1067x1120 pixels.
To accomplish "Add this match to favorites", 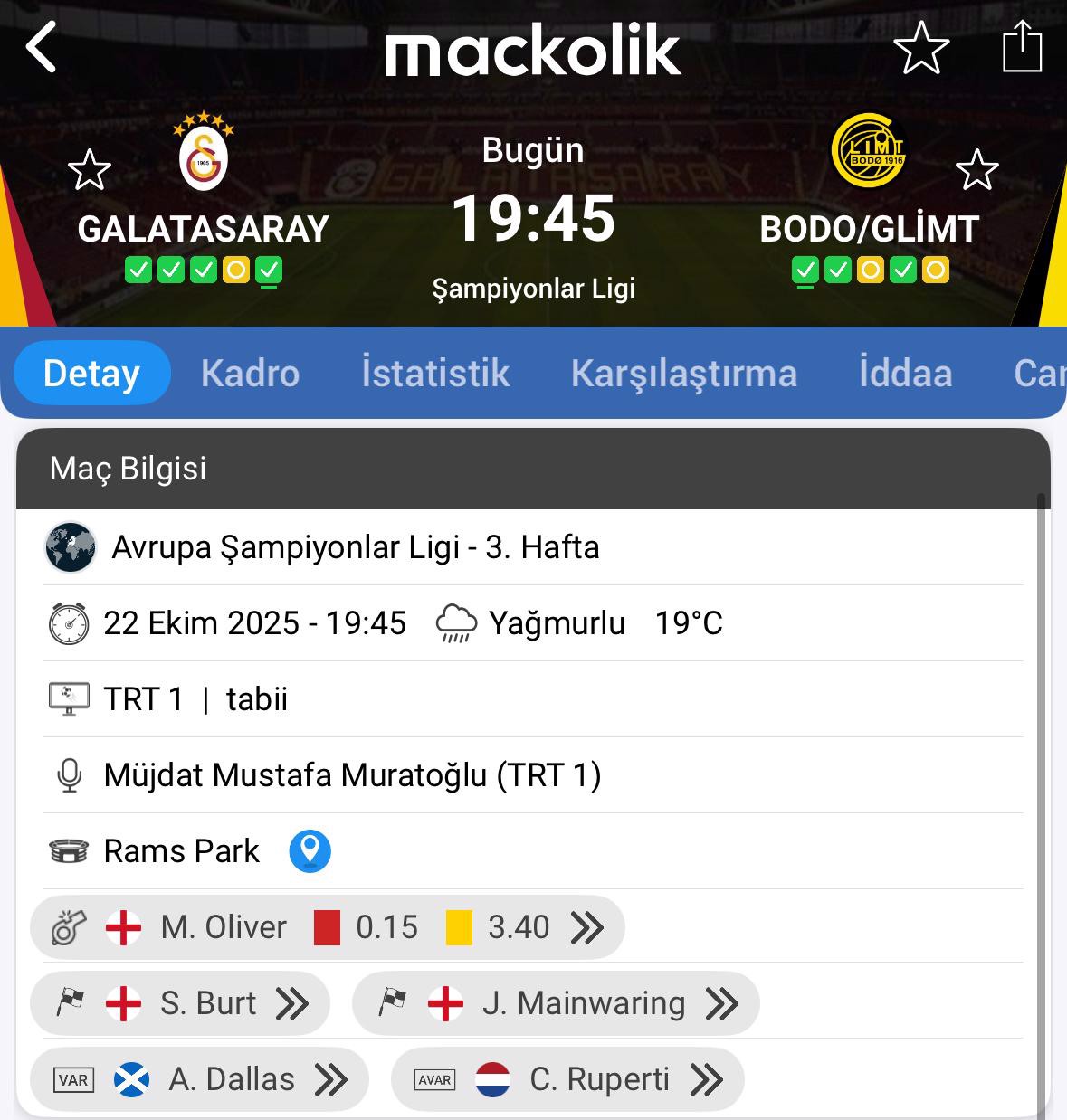I will (x=920, y=48).
